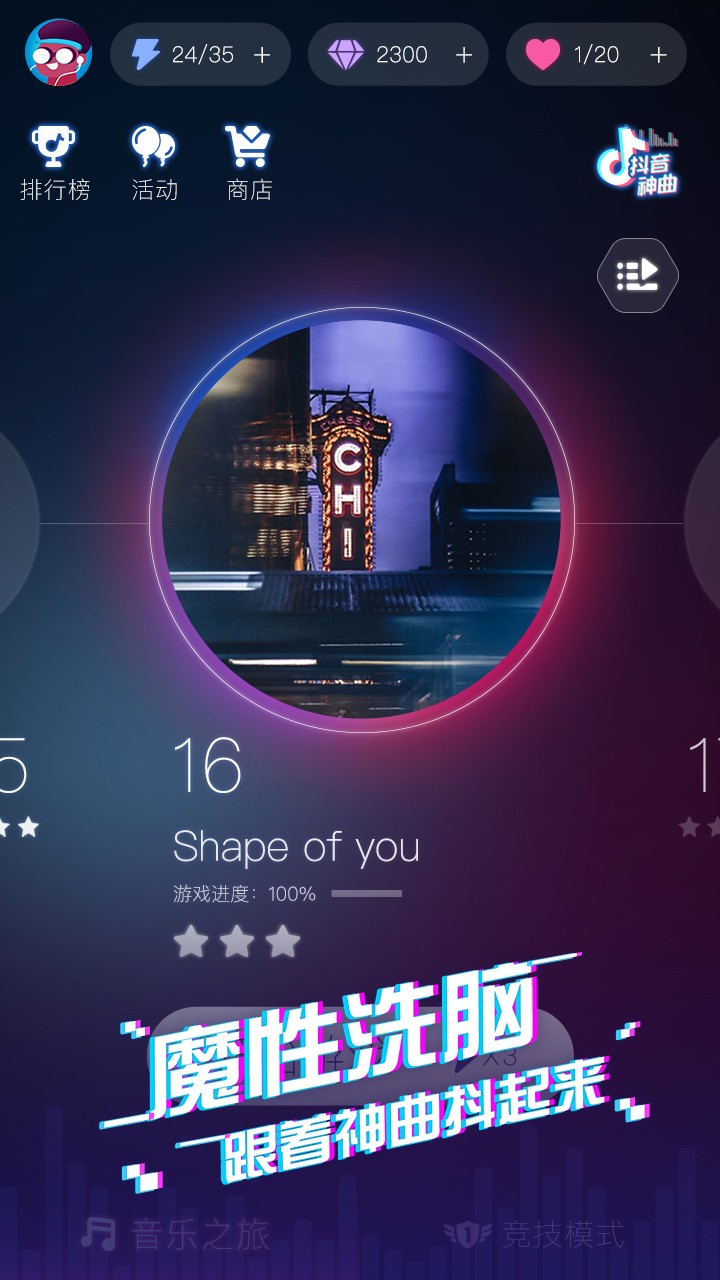Open the player avatar profile
Screen dimensions: 720x1280
(x=58, y=53)
